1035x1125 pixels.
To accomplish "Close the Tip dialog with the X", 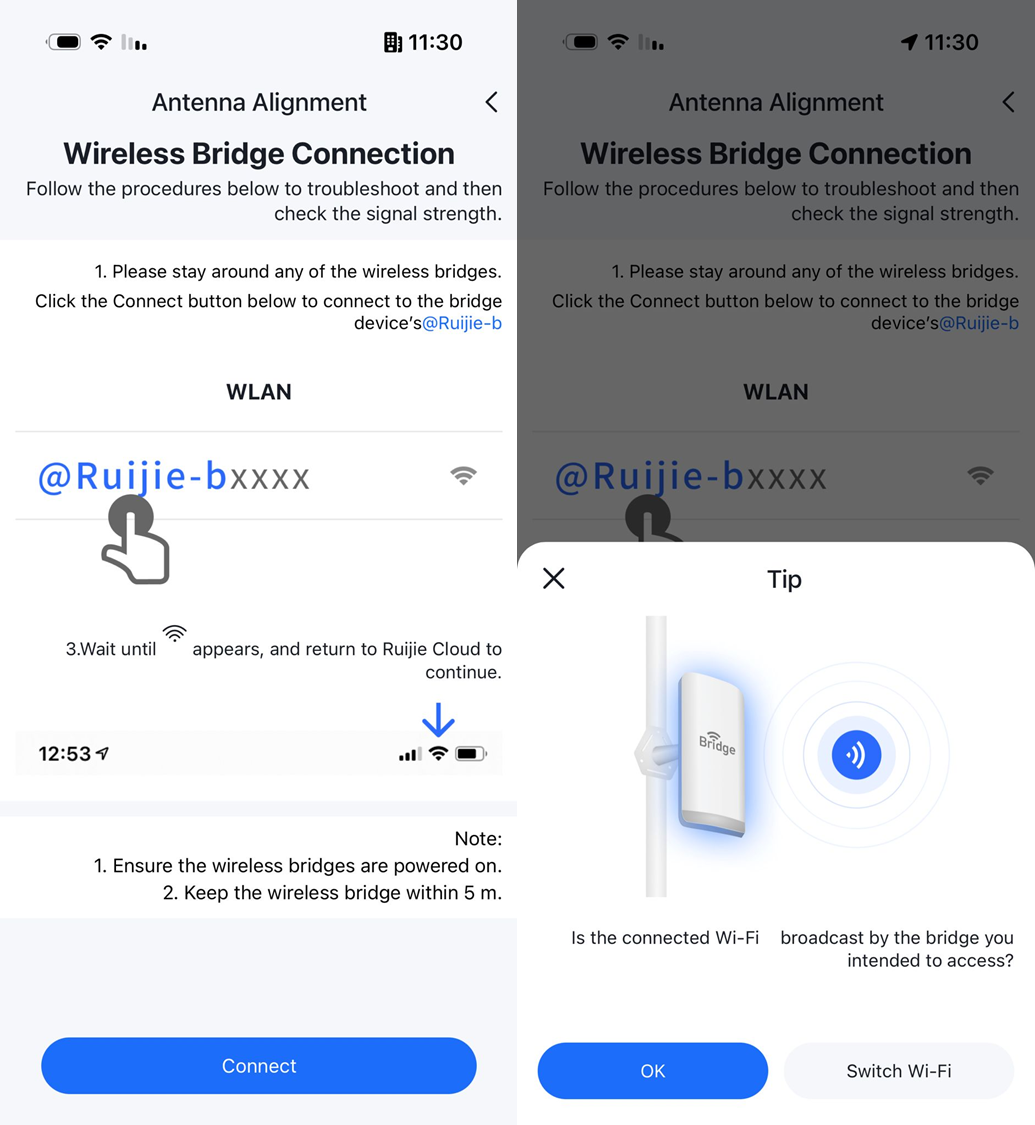I will (x=554, y=578).
